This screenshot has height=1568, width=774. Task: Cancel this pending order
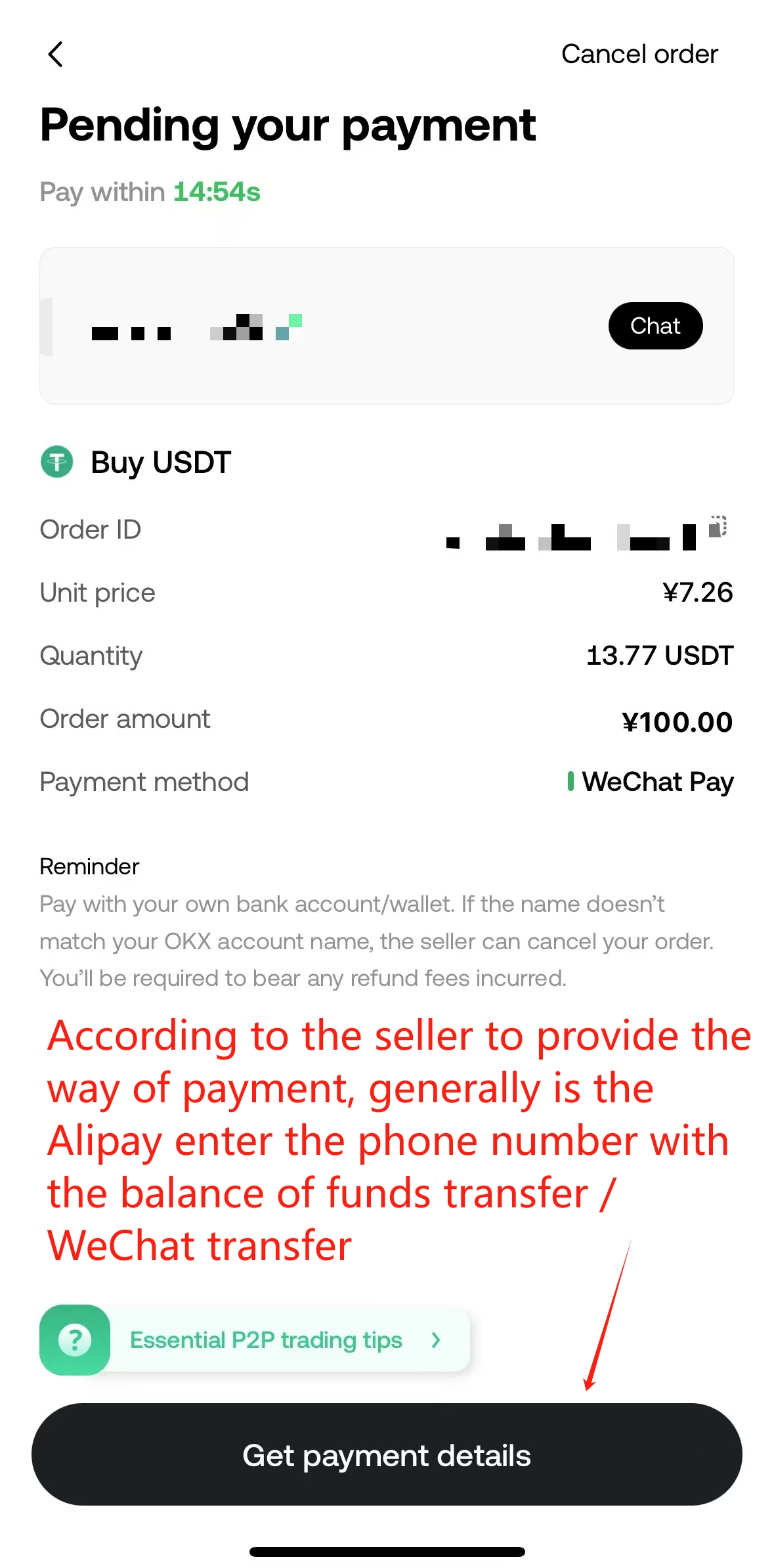(639, 55)
